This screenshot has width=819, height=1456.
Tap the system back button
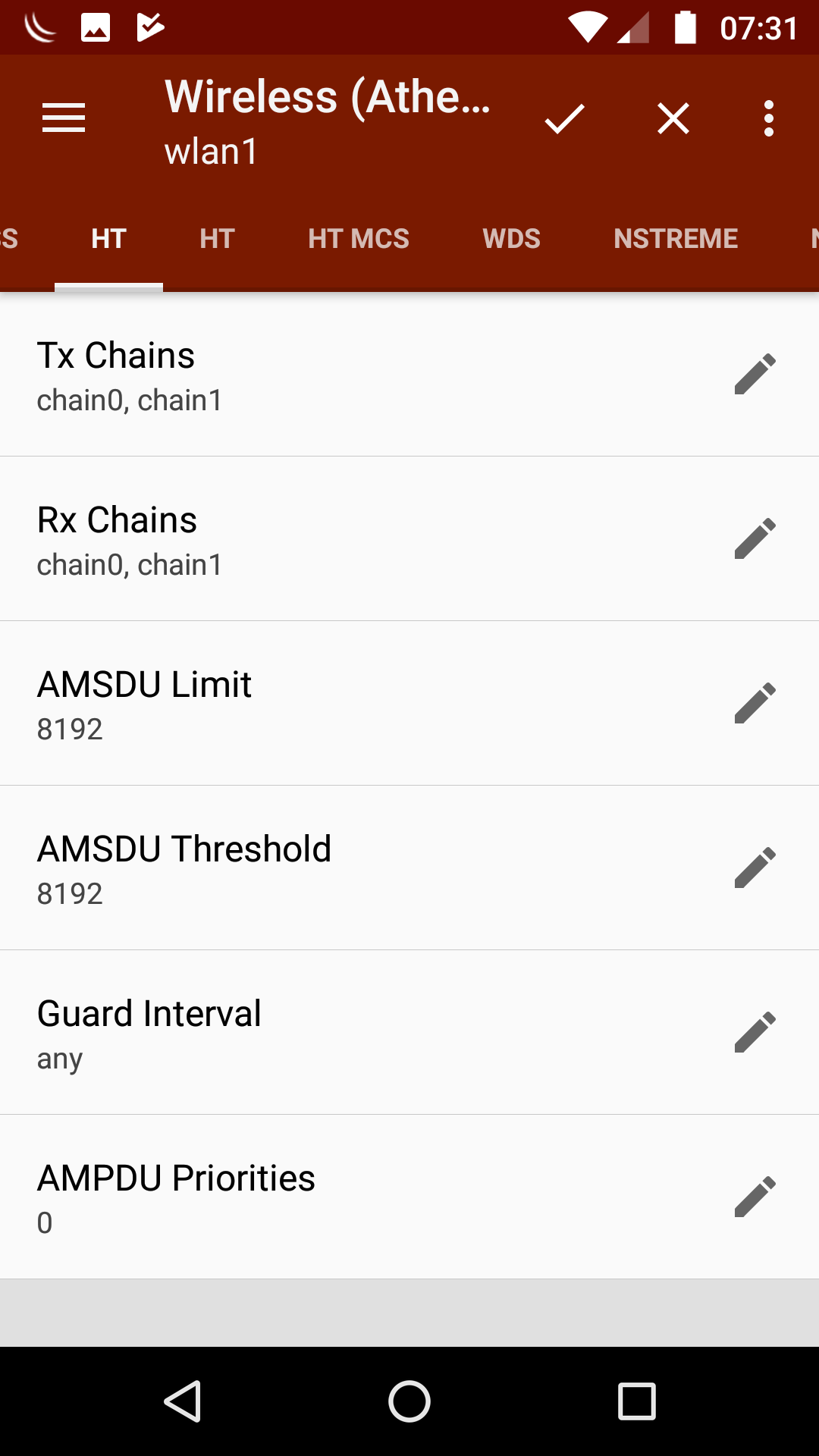click(x=183, y=1401)
